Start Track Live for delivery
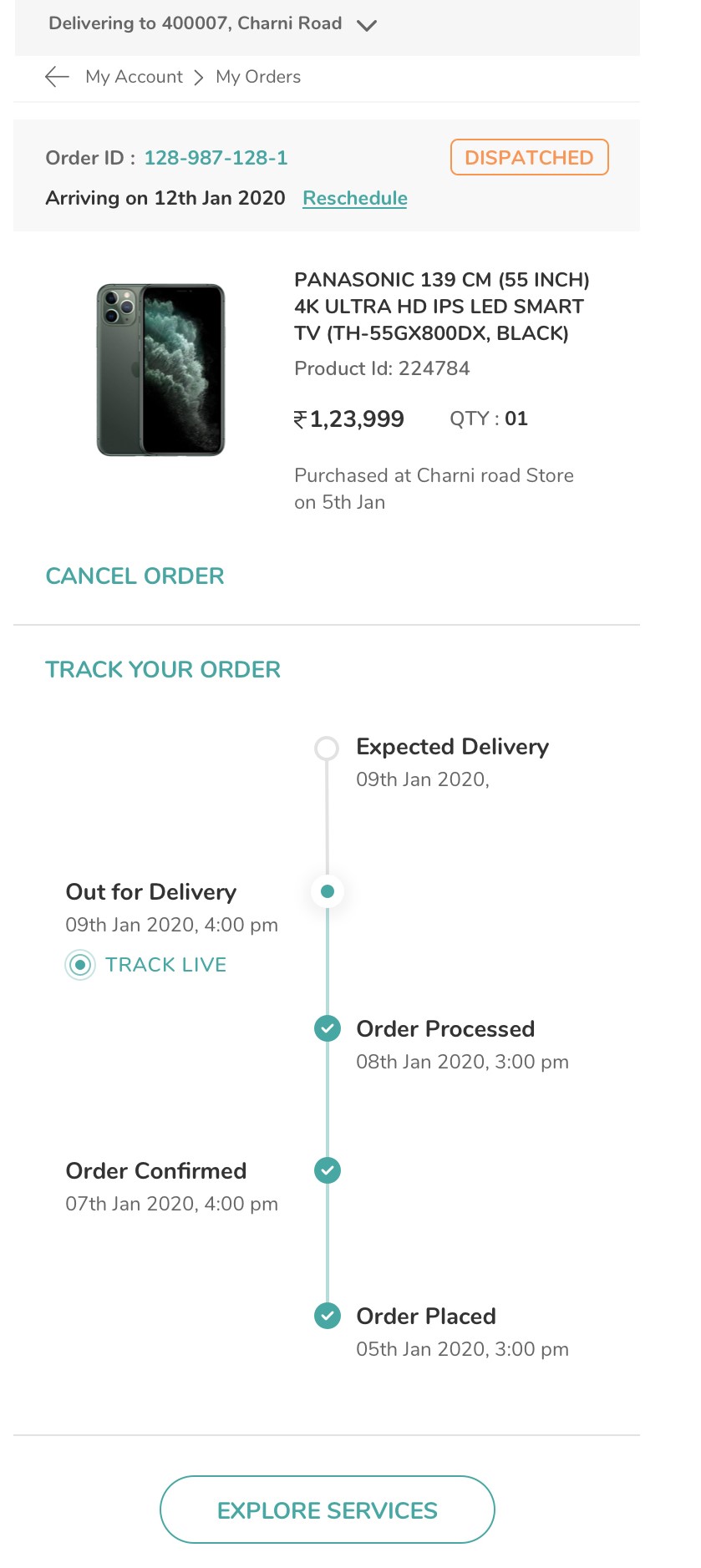 [x=146, y=965]
